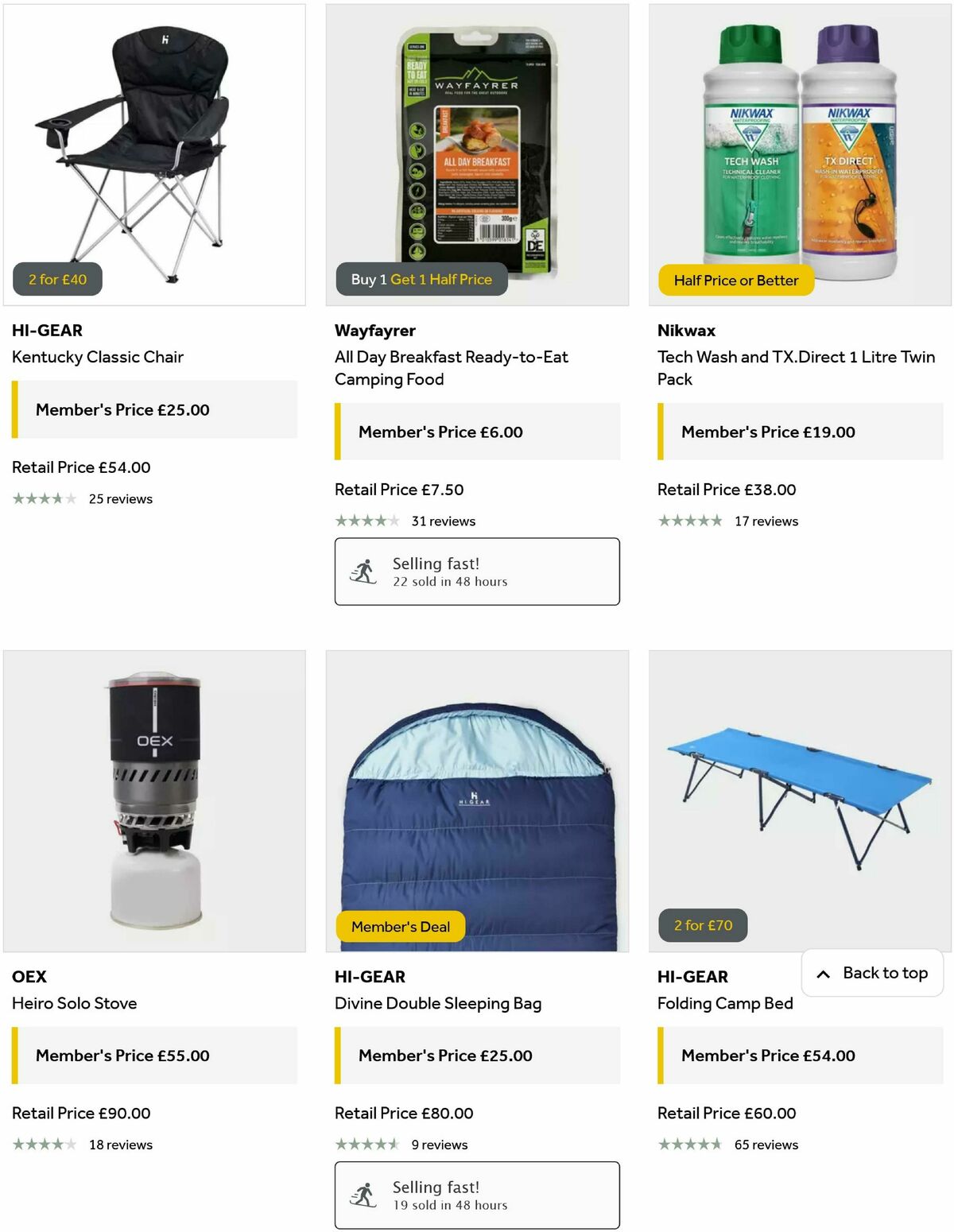Screen dimensions: 954x1232
Task: Click the star rating under the sleeping bag
Action: coord(368,1145)
